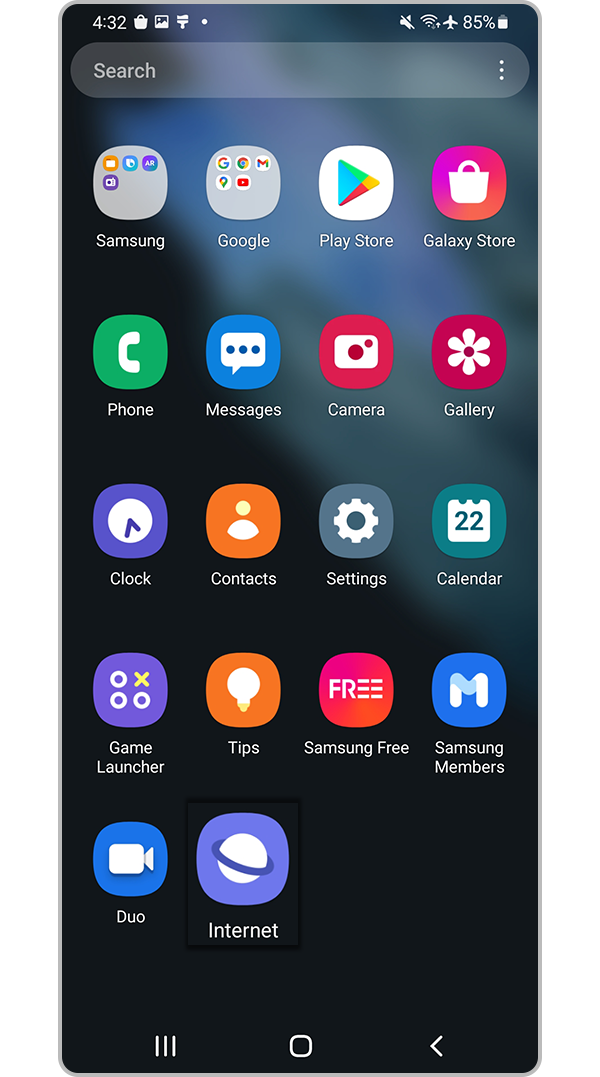Open the Settings app
The width and height of the screenshot is (600, 1077).
[356, 522]
